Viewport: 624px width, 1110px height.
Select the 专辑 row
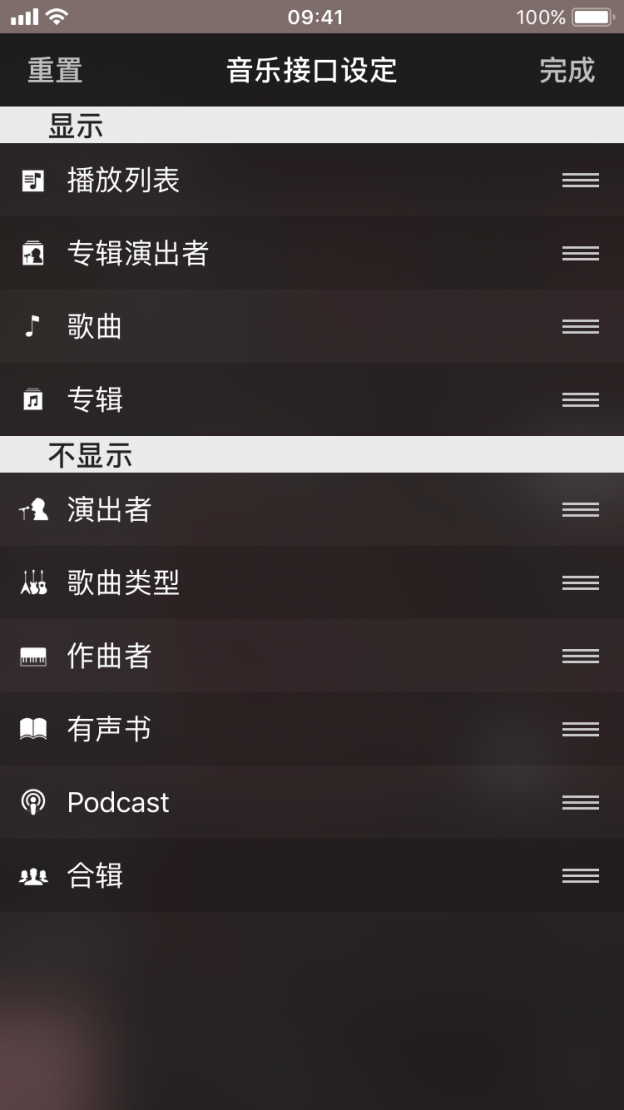(x=312, y=399)
